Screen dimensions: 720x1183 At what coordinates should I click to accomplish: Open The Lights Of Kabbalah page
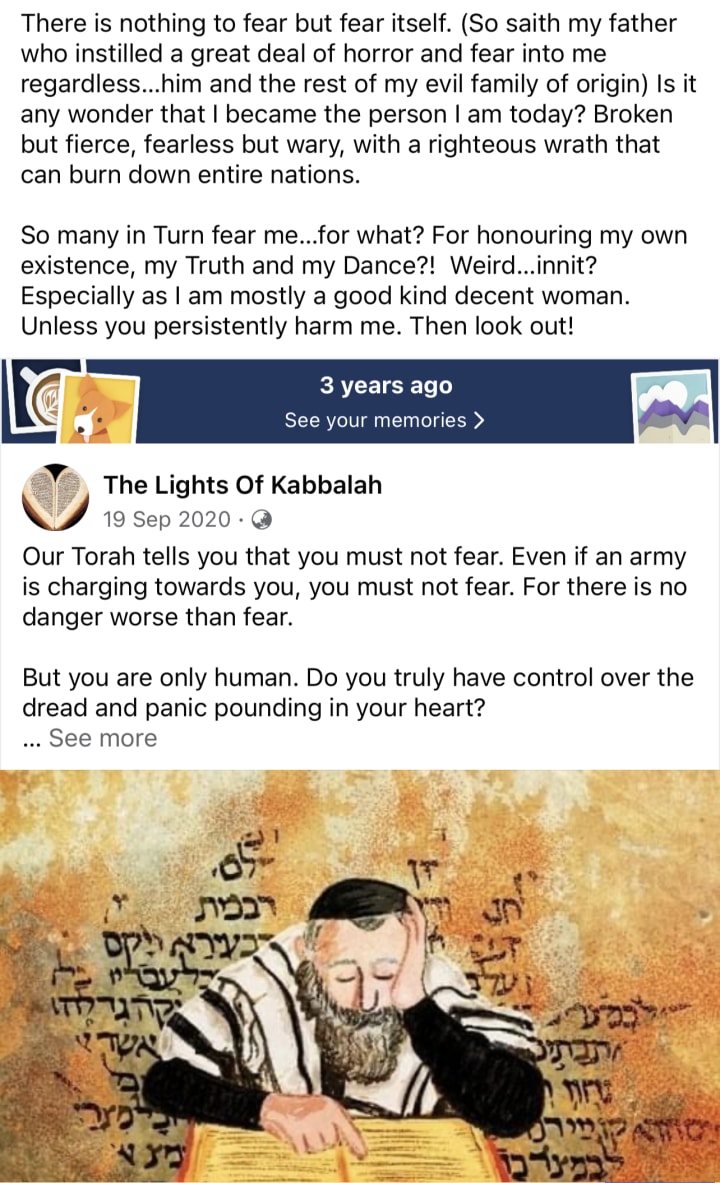(x=242, y=486)
